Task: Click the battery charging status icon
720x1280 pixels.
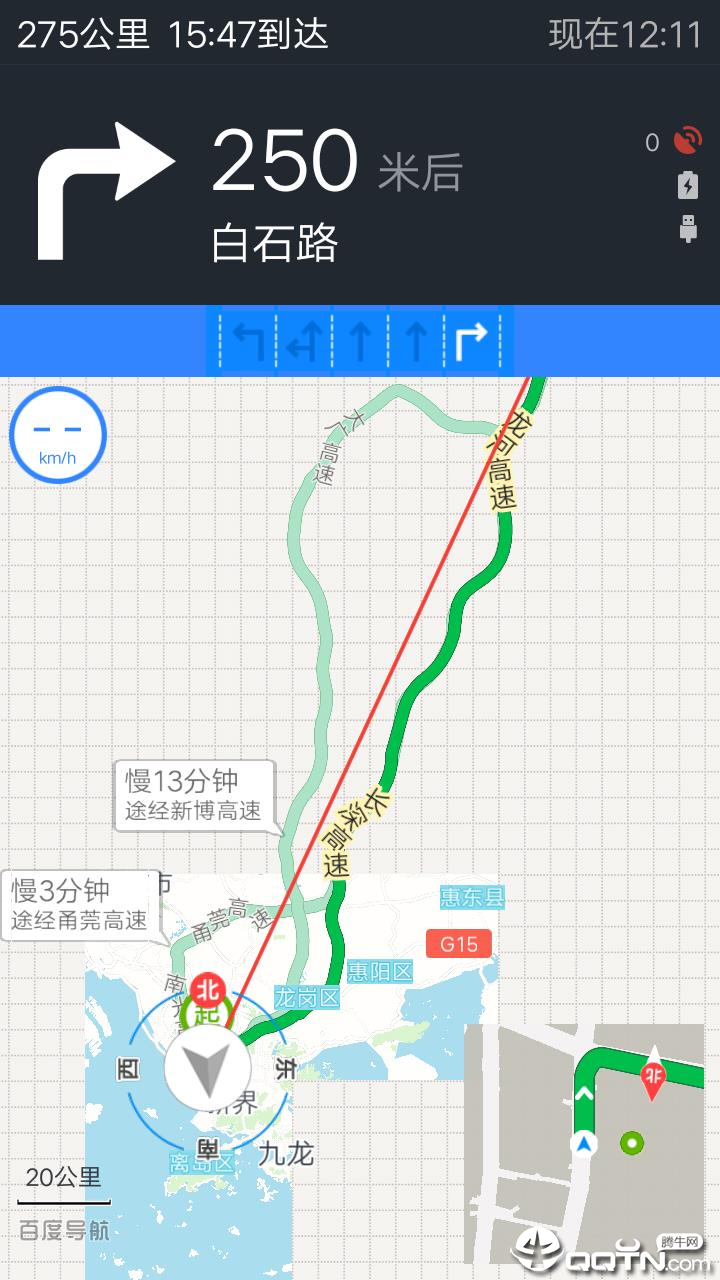Action: 686,185
